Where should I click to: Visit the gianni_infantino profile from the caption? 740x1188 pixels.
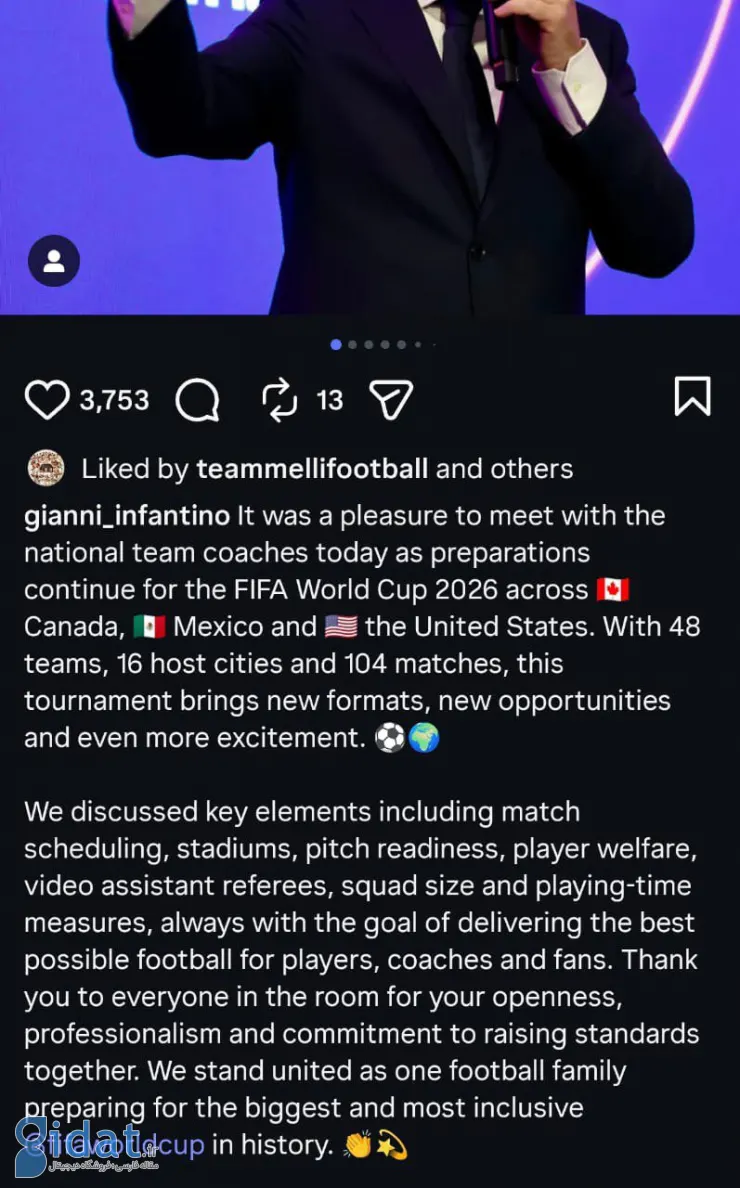point(126,516)
